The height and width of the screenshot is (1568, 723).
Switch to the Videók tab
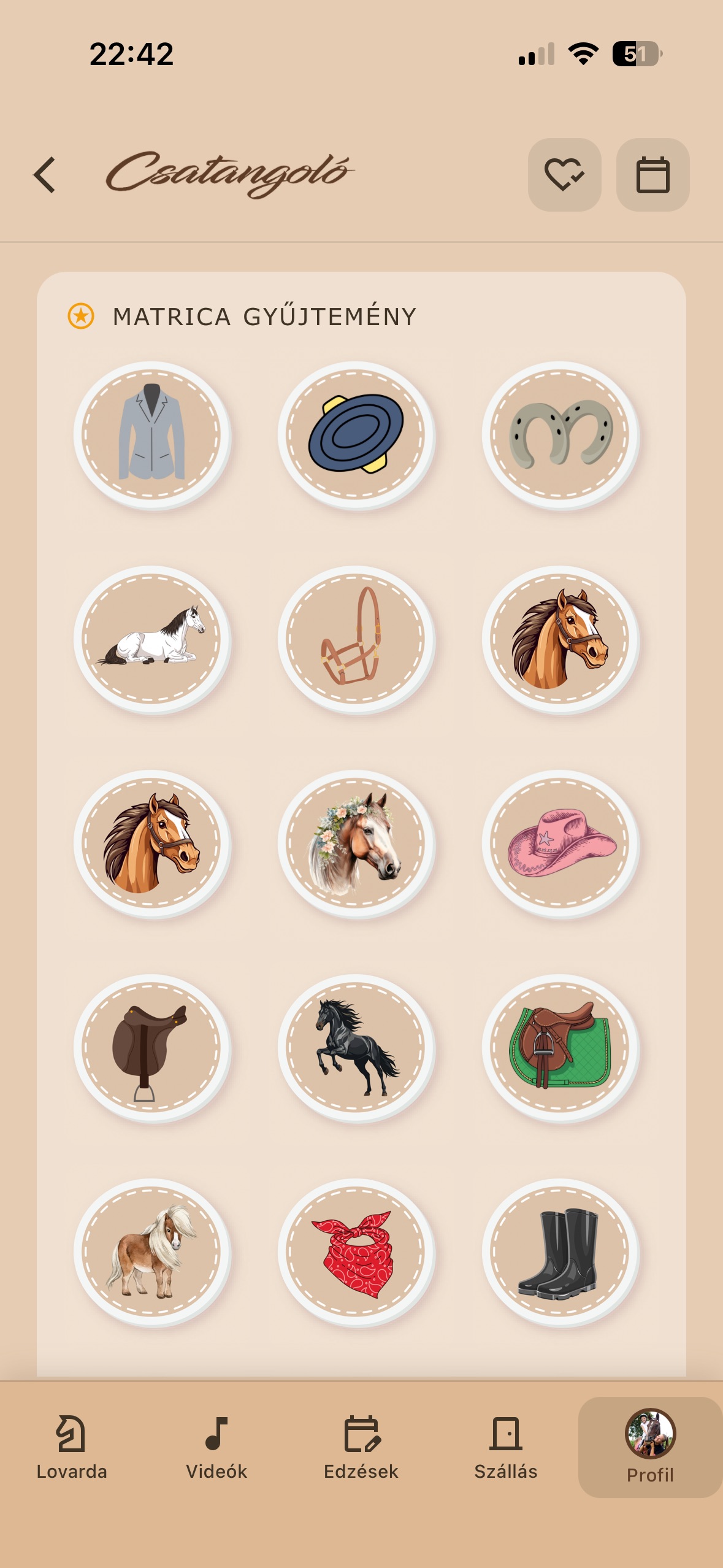pos(216,1447)
